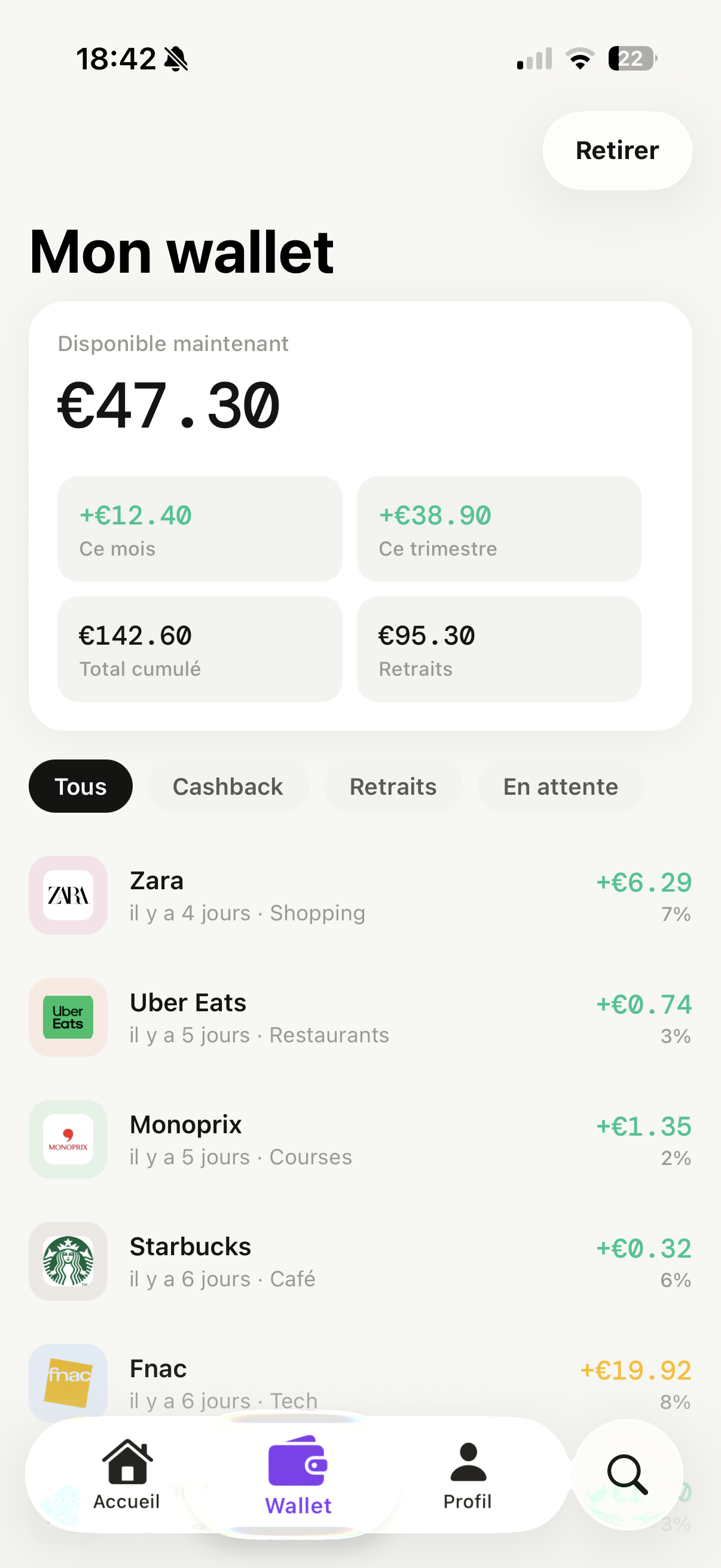Switch to the Profil tab
This screenshot has width=721, height=1568.
[x=468, y=1474]
